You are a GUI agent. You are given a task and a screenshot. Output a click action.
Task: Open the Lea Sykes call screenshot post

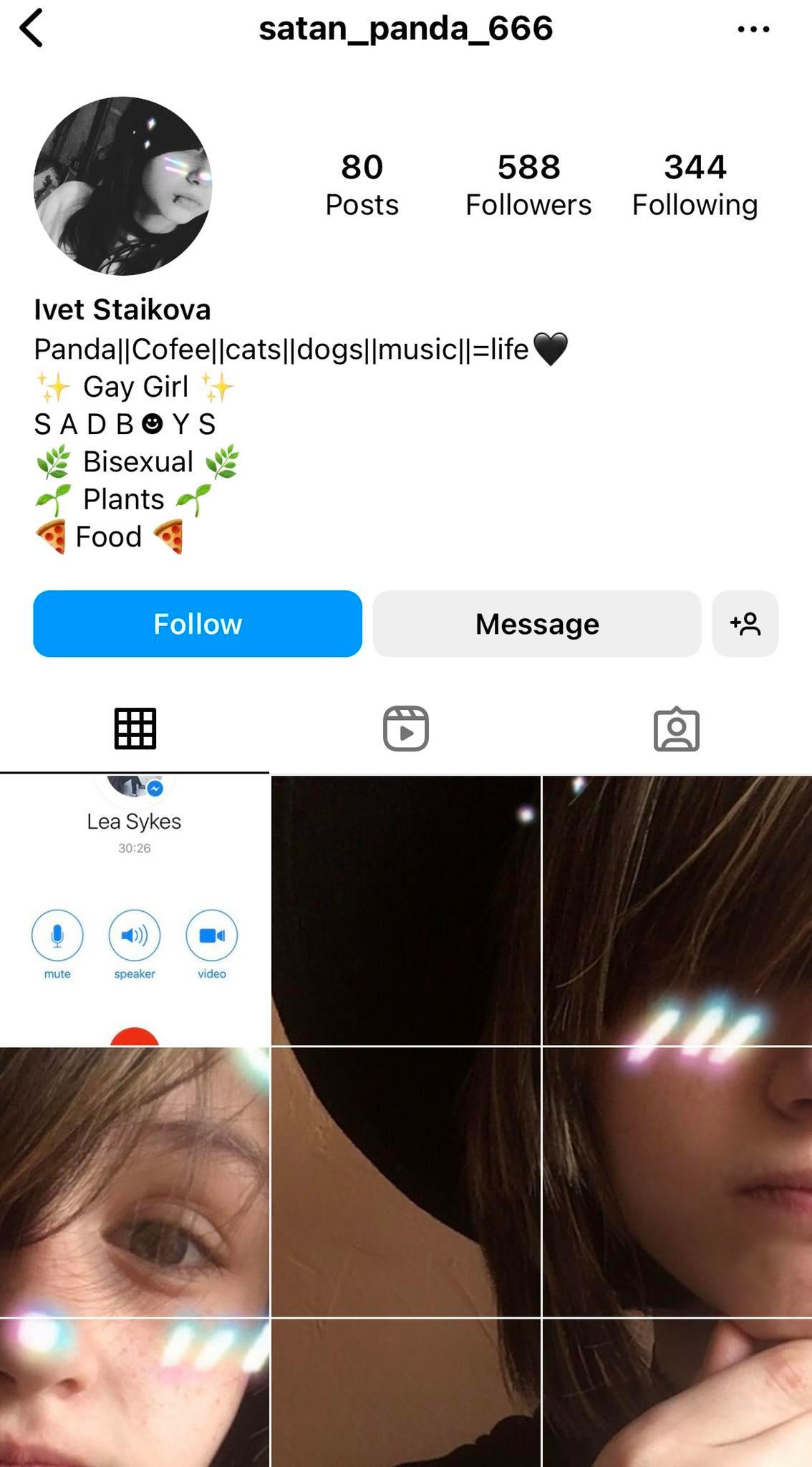click(135, 910)
